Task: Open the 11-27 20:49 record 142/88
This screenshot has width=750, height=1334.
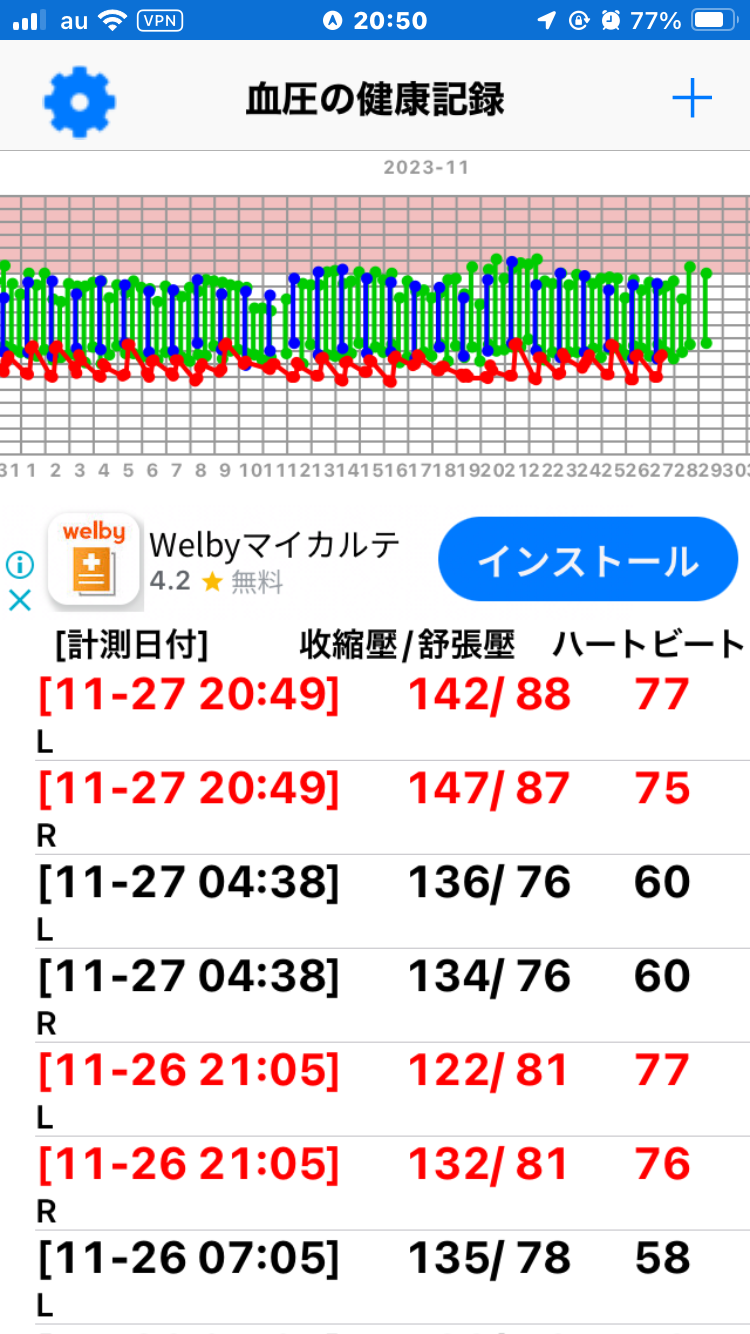Action: pyautogui.click(x=375, y=714)
